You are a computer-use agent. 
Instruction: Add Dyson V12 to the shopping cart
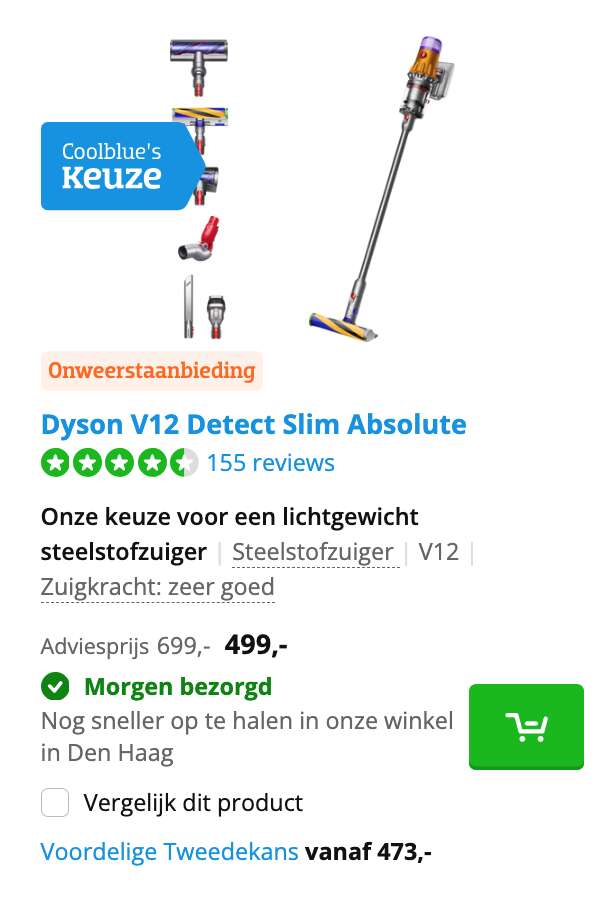[x=526, y=726]
